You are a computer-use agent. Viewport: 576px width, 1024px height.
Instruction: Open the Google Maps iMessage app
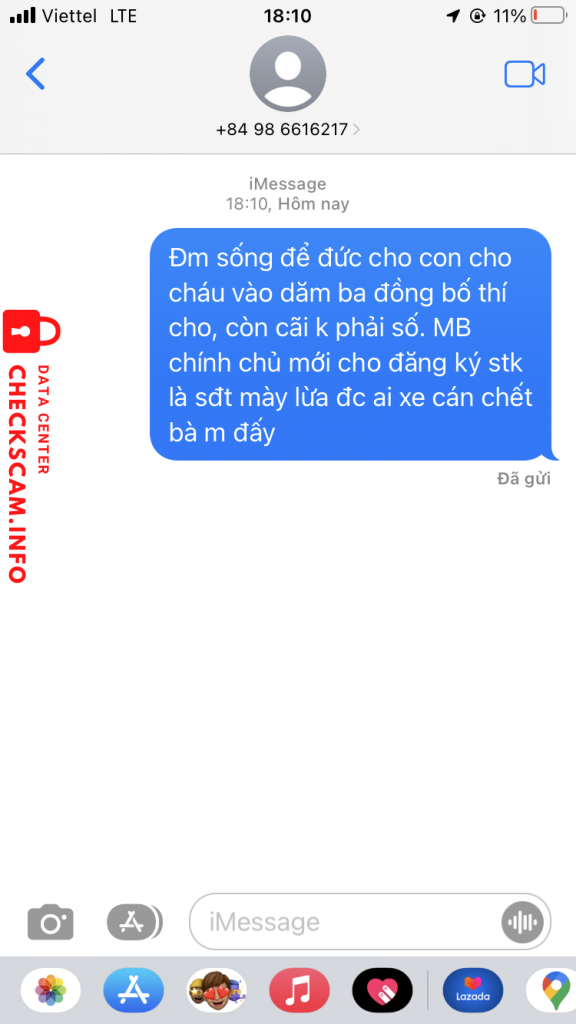[x=552, y=990]
